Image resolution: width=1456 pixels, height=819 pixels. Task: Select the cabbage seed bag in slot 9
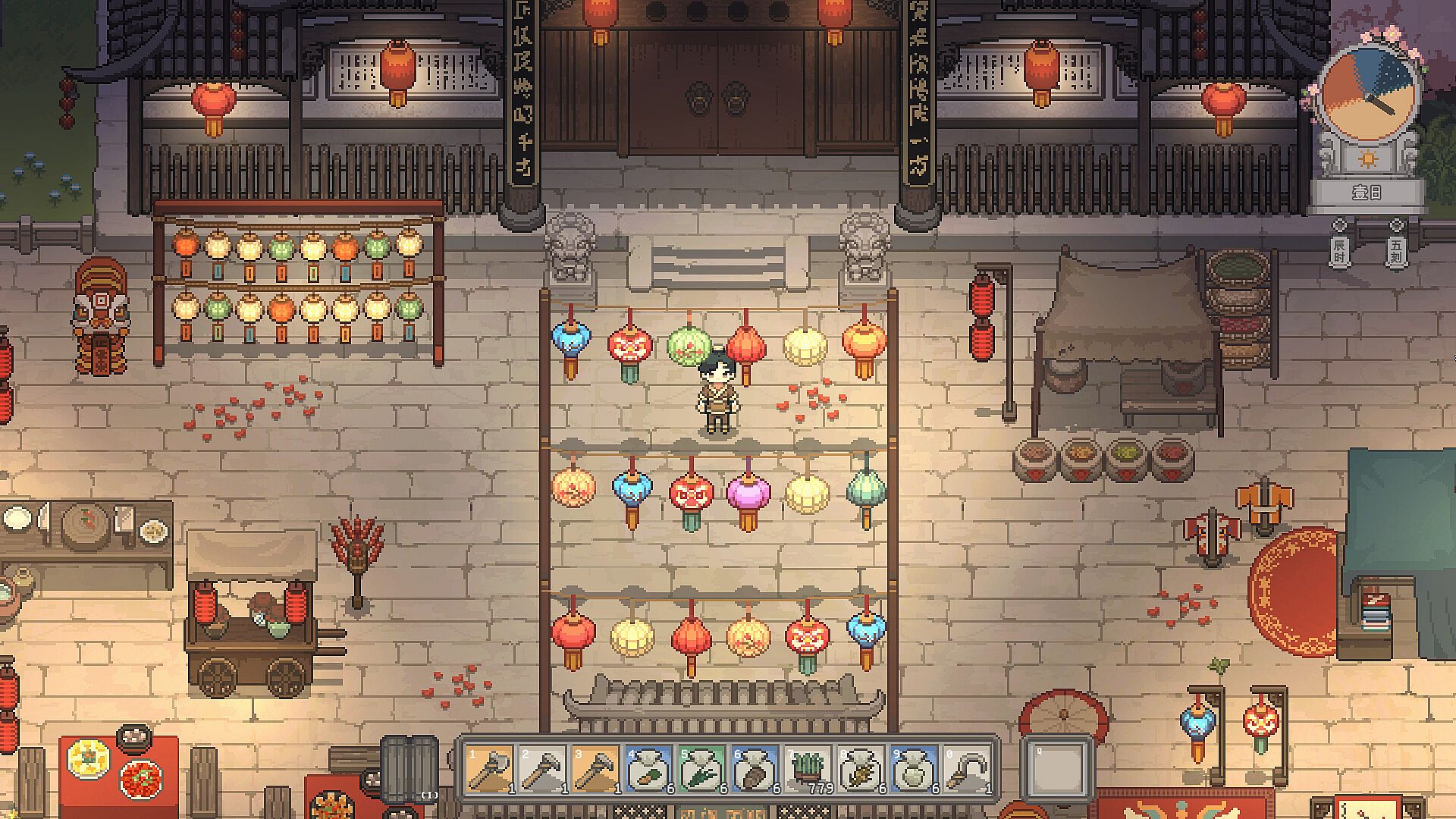click(x=915, y=770)
